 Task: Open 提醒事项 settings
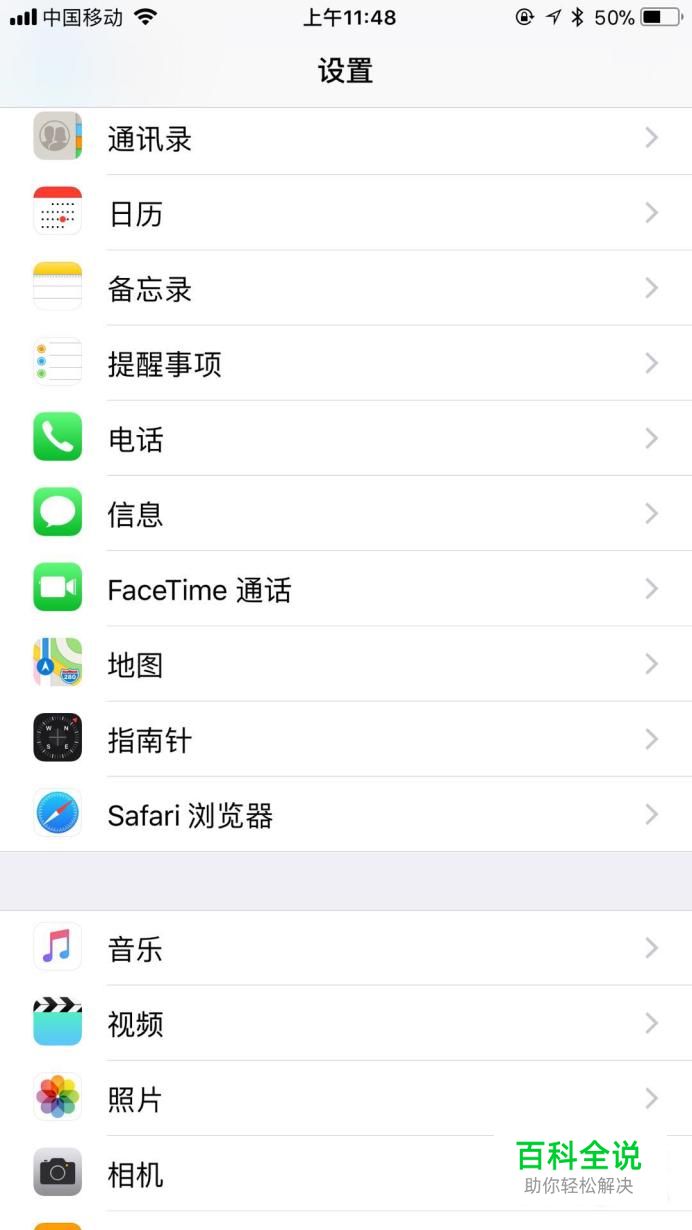pos(346,364)
